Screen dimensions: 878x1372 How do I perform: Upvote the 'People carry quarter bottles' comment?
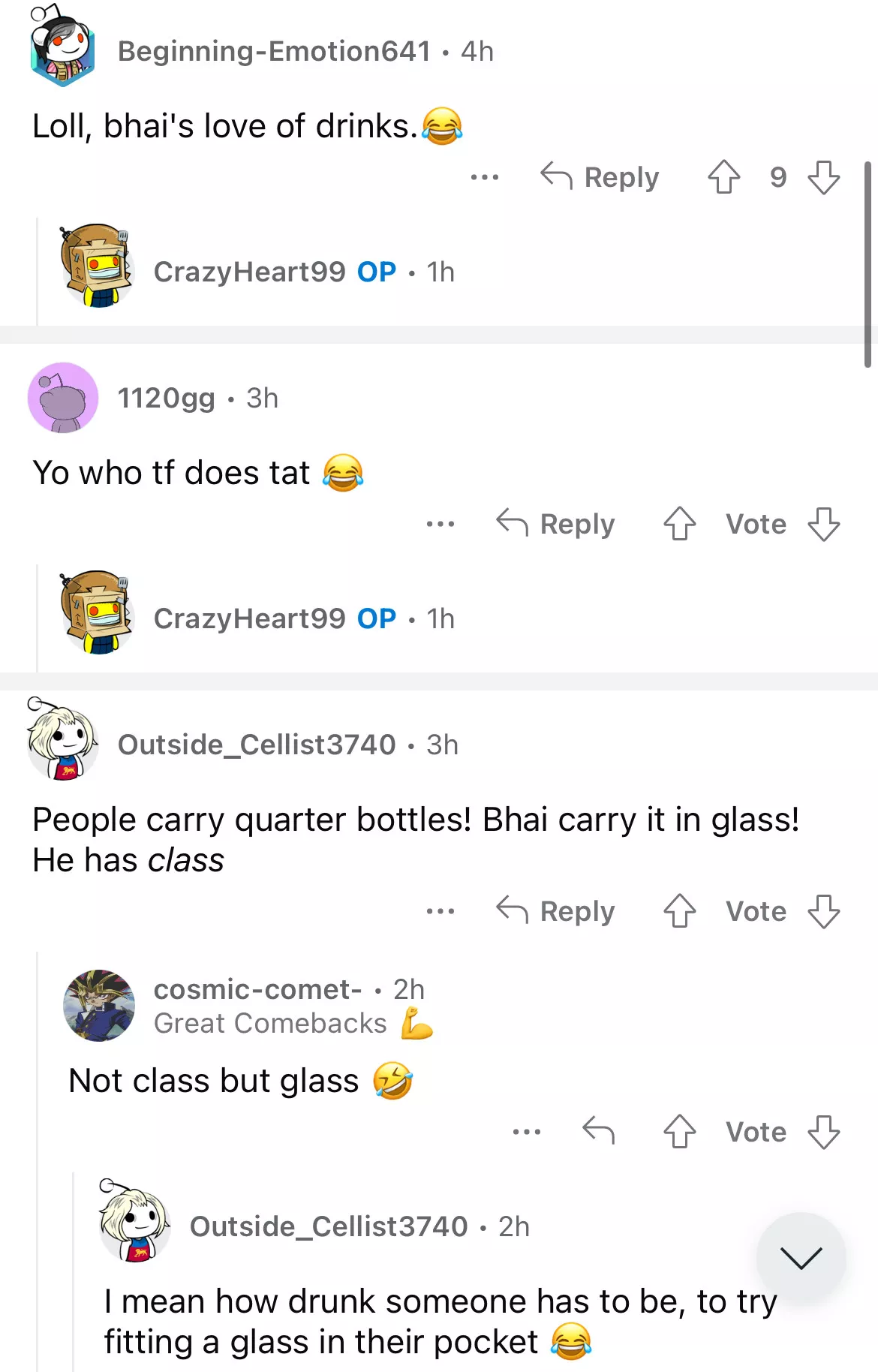click(679, 911)
